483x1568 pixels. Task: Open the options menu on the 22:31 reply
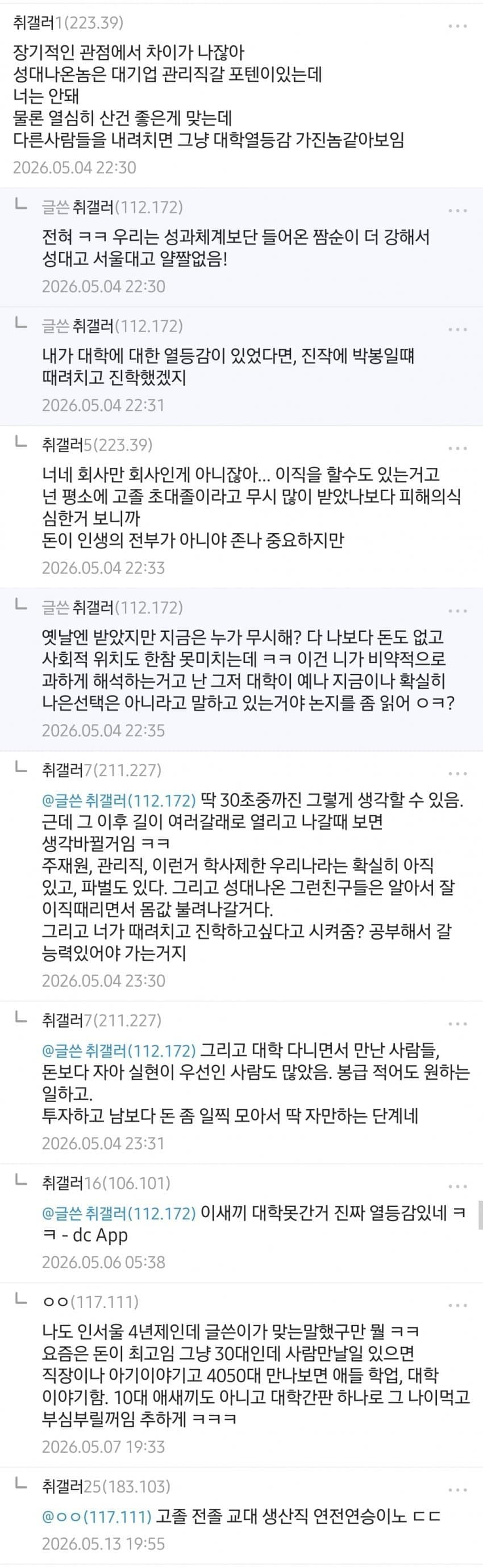(x=457, y=329)
